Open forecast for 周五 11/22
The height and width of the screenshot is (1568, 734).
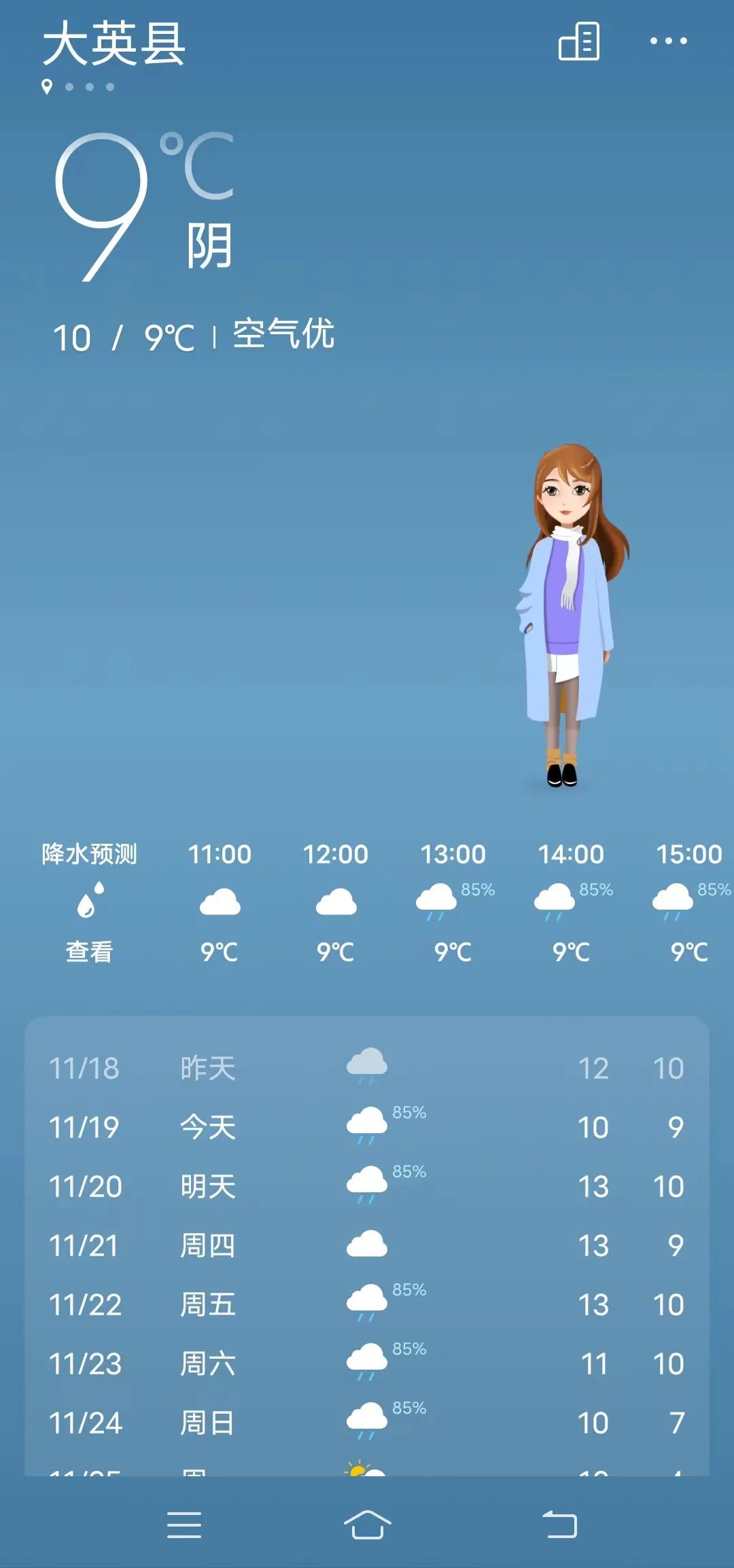(x=367, y=1305)
